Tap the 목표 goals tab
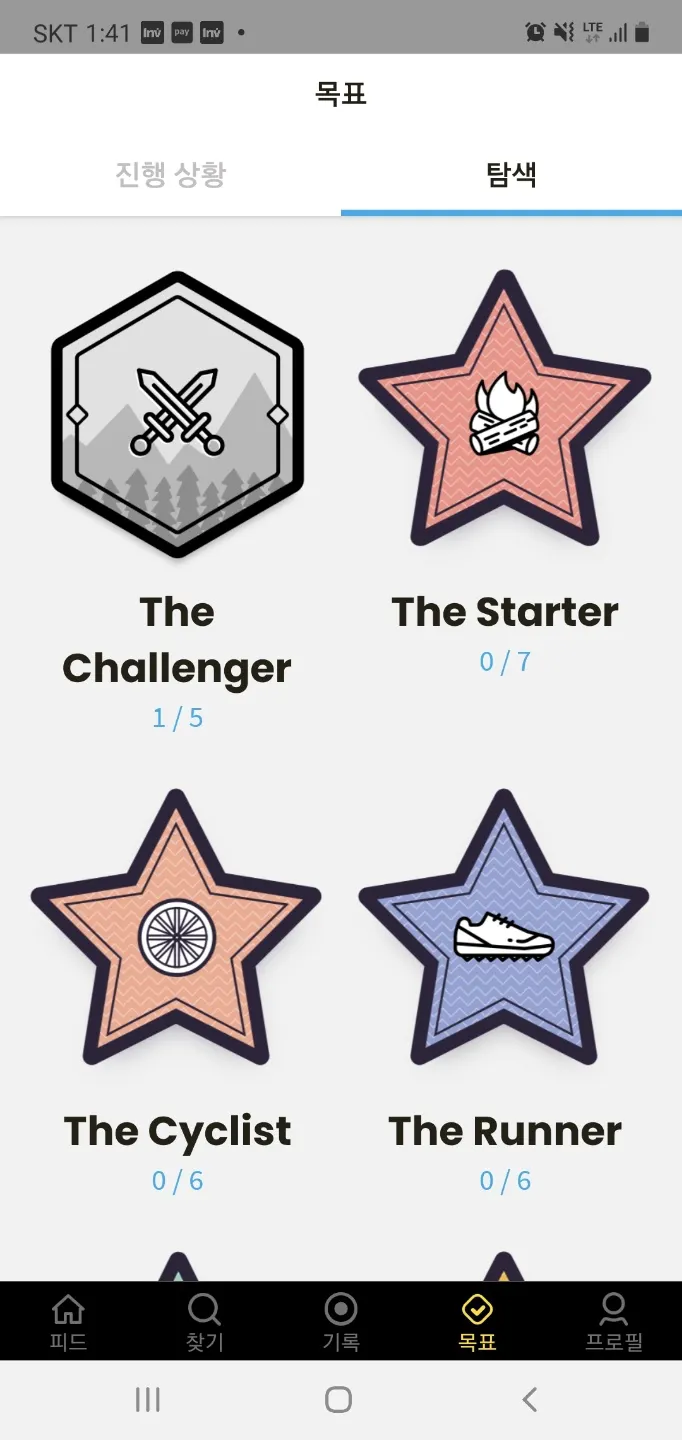The width and height of the screenshot is (682, 1440). click(x=477, y=1322)
